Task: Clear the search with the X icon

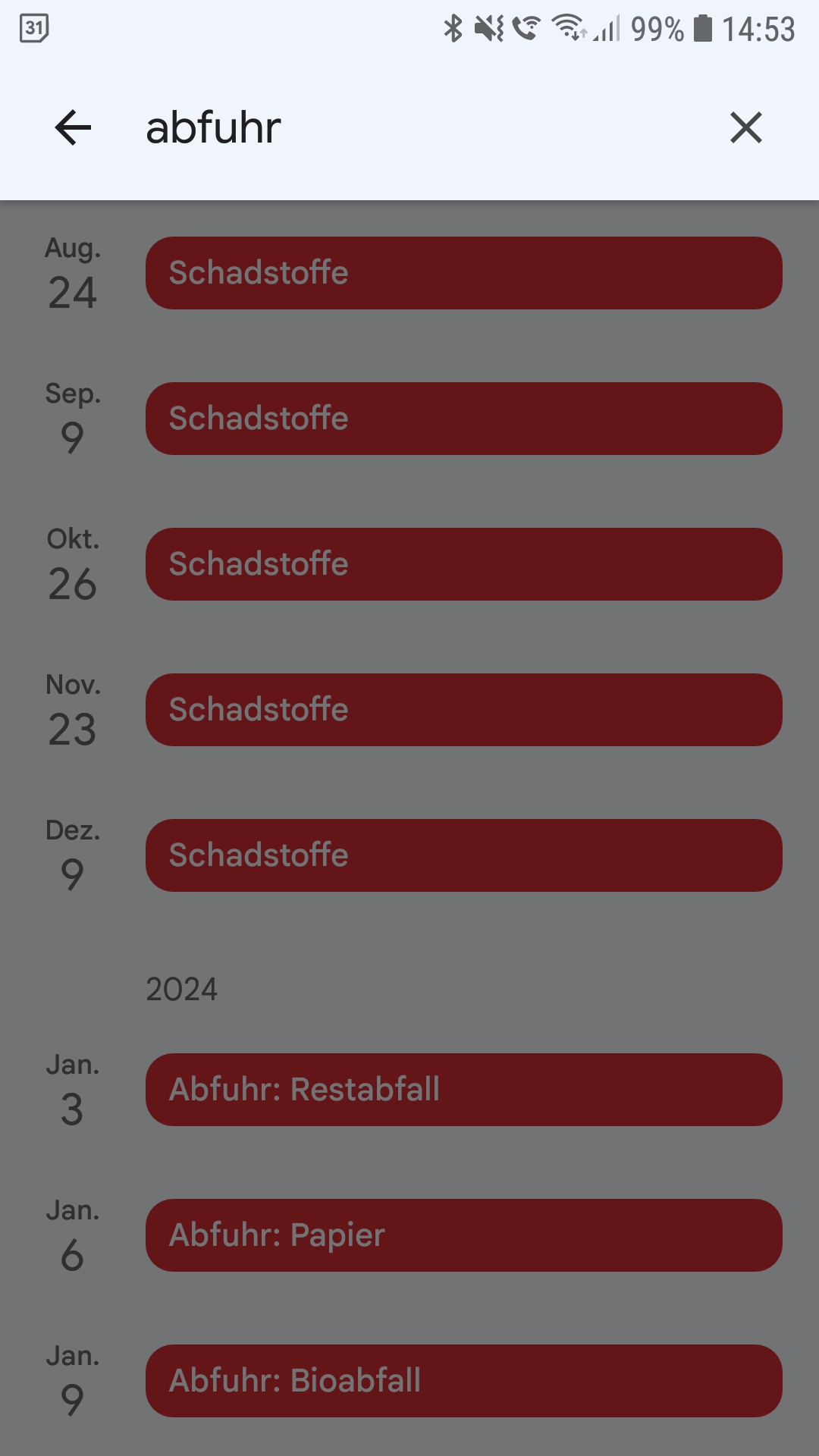Action: tap(747, 127)
